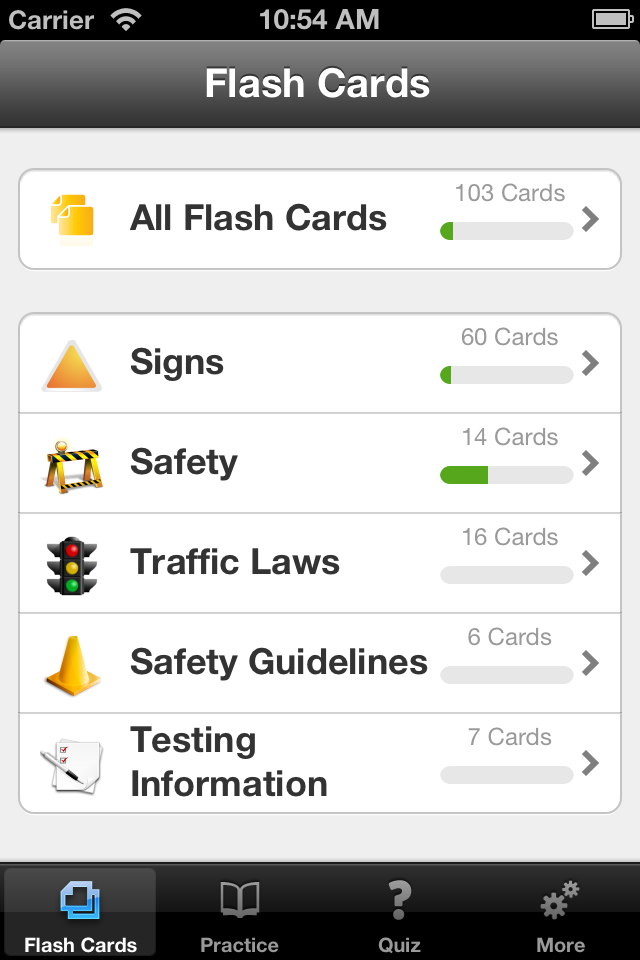Switch to the Practice tab

[239, 915]
